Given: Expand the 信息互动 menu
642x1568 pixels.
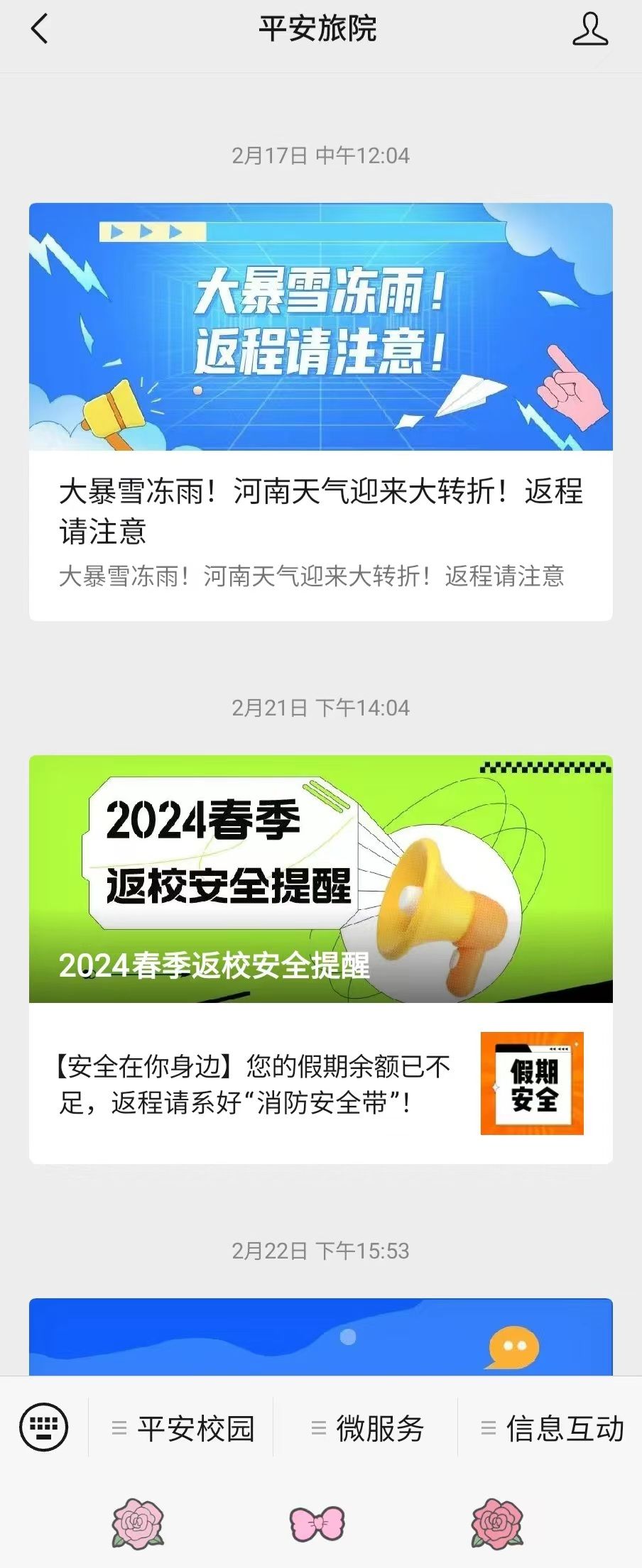Looking at the screenshot, I should 552,1428.
